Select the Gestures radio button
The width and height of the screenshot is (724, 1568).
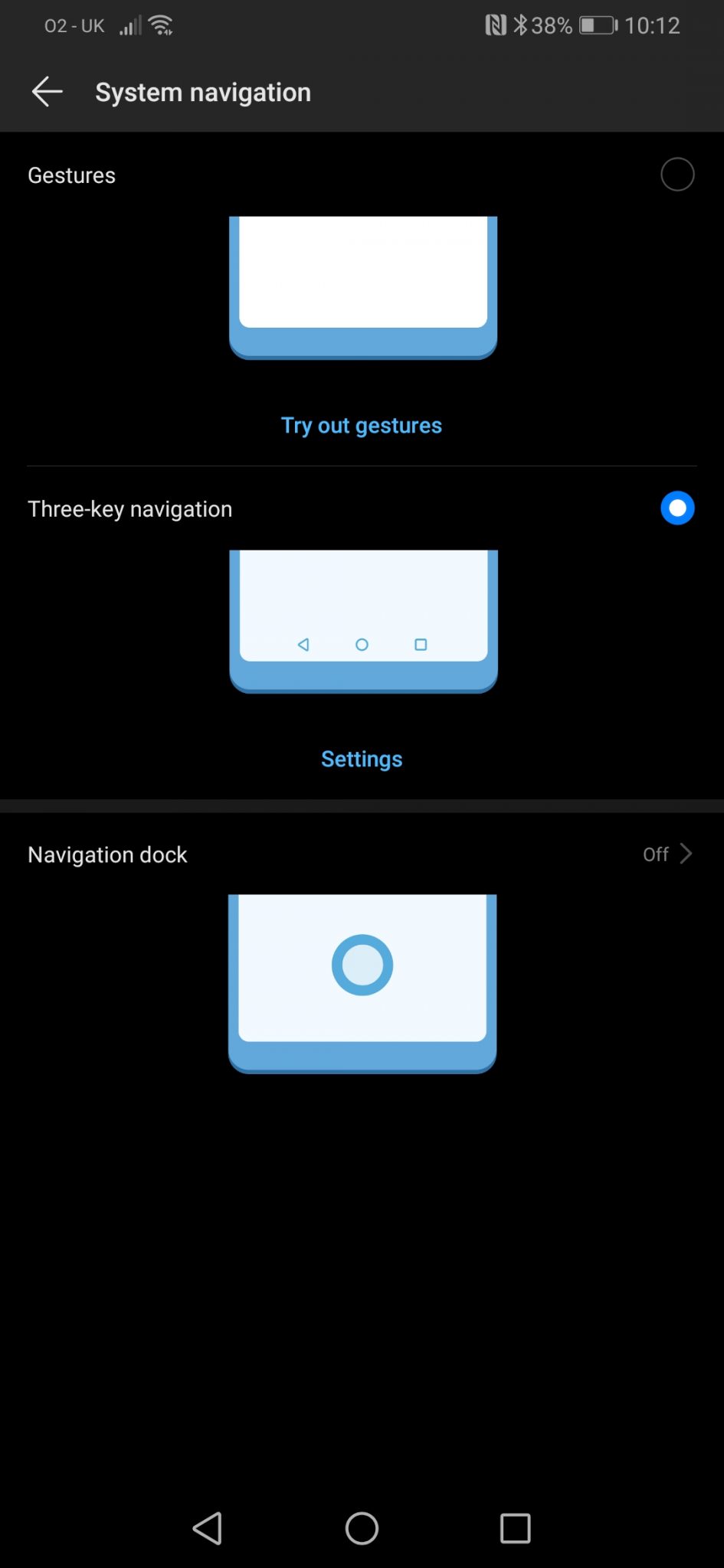pos(677,175)
